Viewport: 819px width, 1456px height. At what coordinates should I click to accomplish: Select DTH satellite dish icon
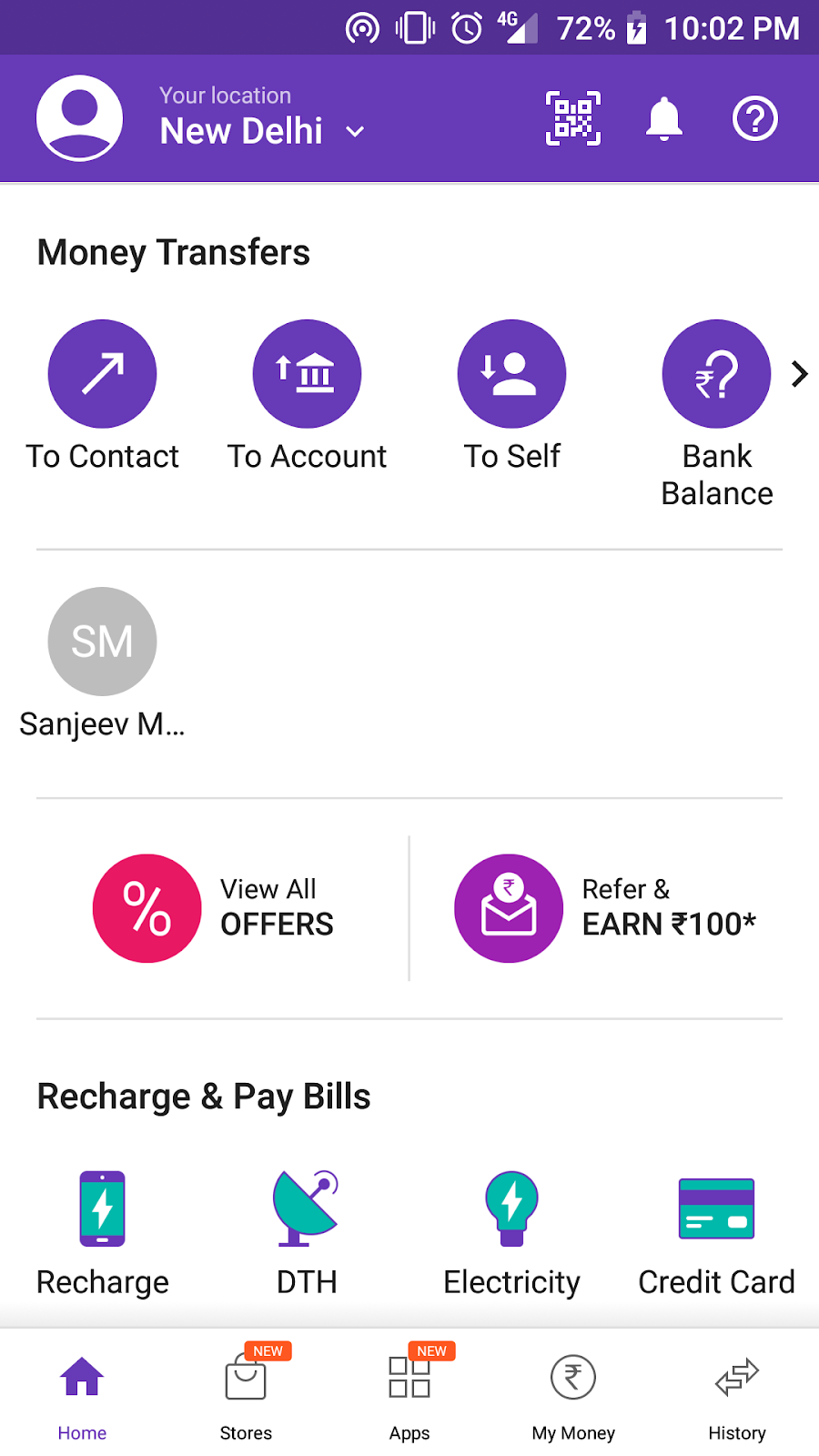(x=307, y=1208)
